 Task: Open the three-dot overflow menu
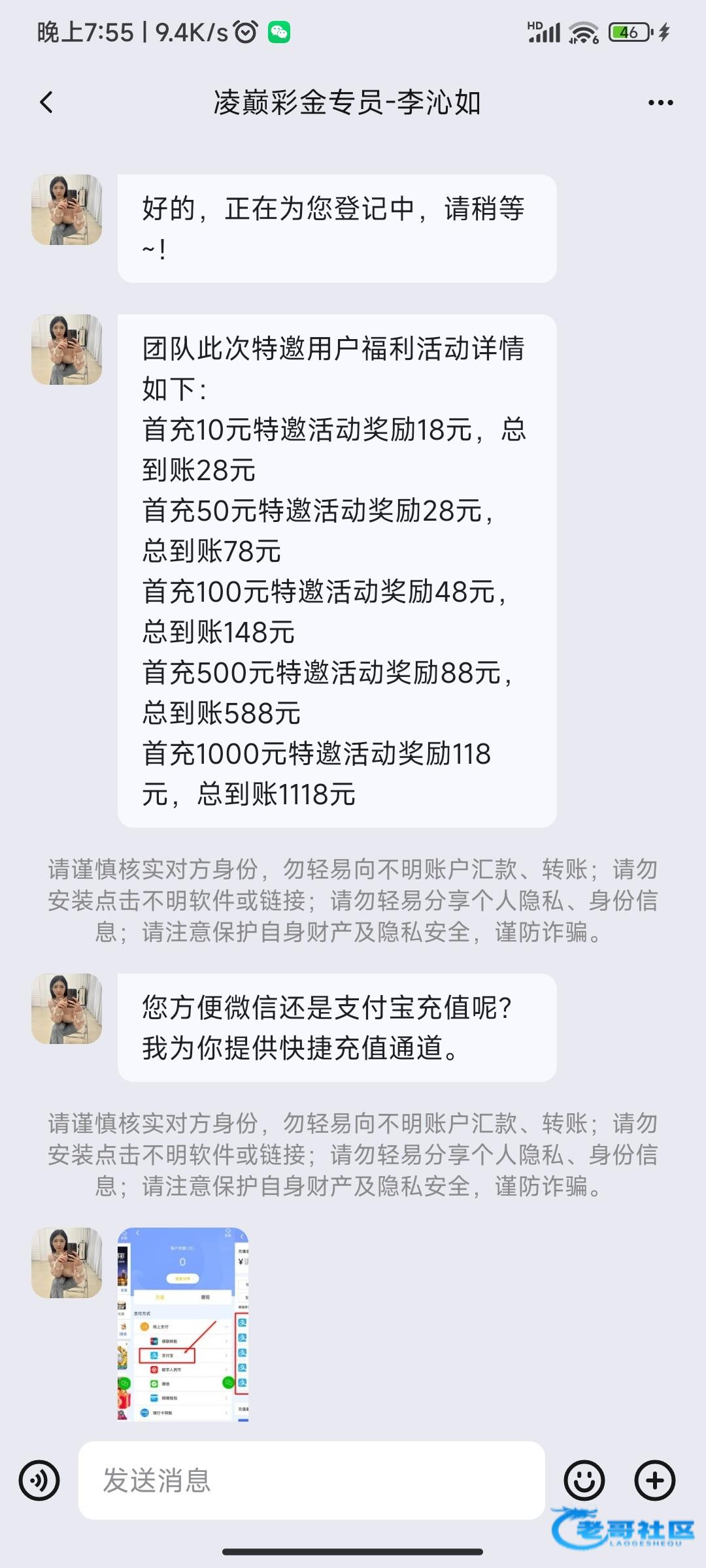660,103
